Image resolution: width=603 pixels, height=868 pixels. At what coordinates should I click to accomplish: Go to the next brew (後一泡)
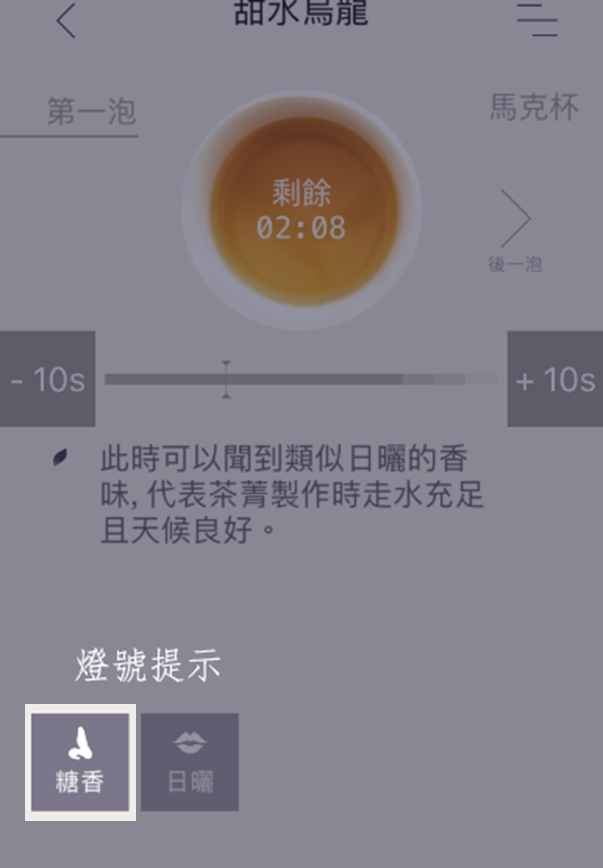tap(516, 230)
